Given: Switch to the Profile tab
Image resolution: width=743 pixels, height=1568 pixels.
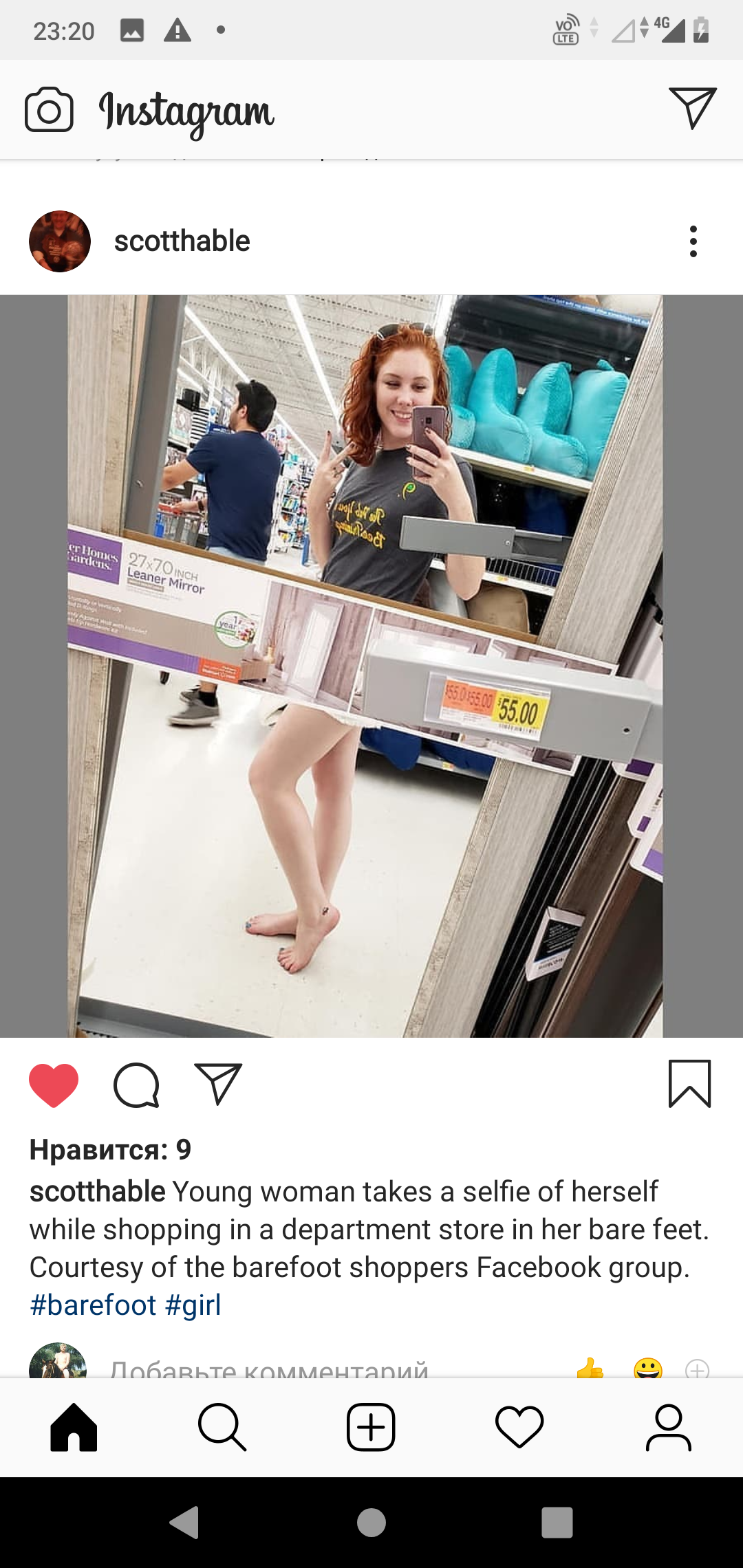Looking at the screenshot, I should [668, 1428].
